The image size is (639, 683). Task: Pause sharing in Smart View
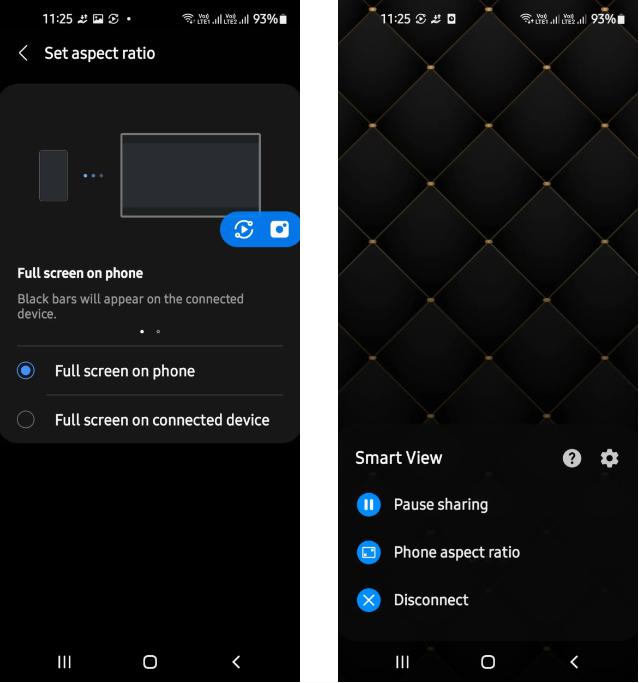(x=440, y=505)
